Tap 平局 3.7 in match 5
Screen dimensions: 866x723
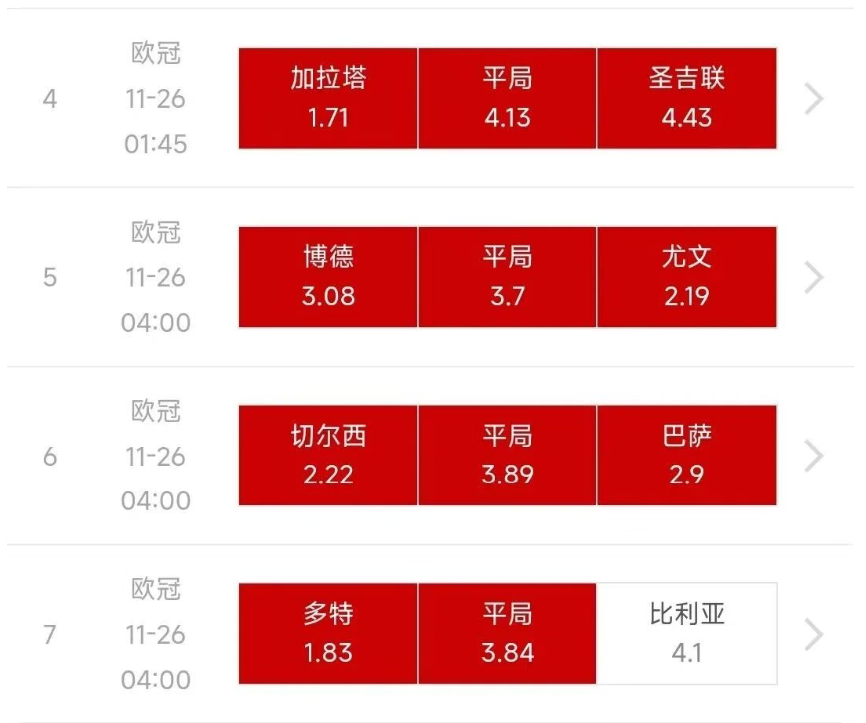[507, 277]
